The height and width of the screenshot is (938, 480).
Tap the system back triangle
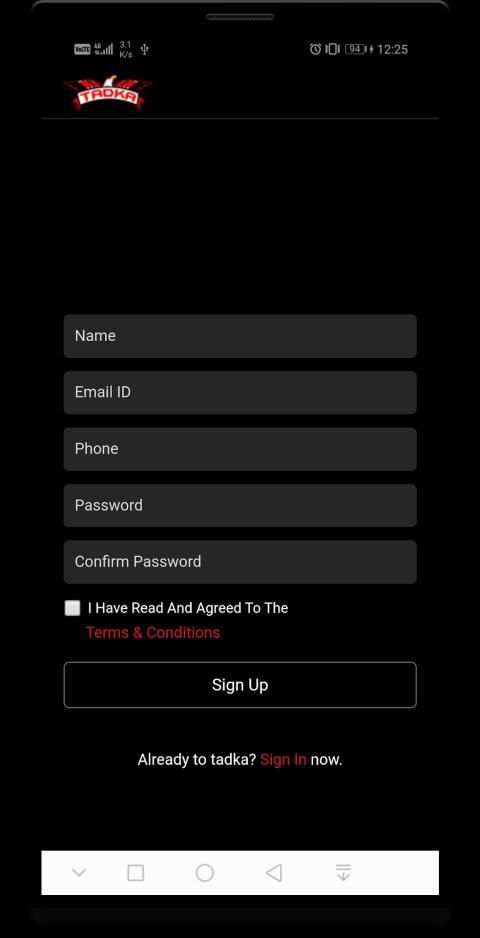click(x=274, y=873)
